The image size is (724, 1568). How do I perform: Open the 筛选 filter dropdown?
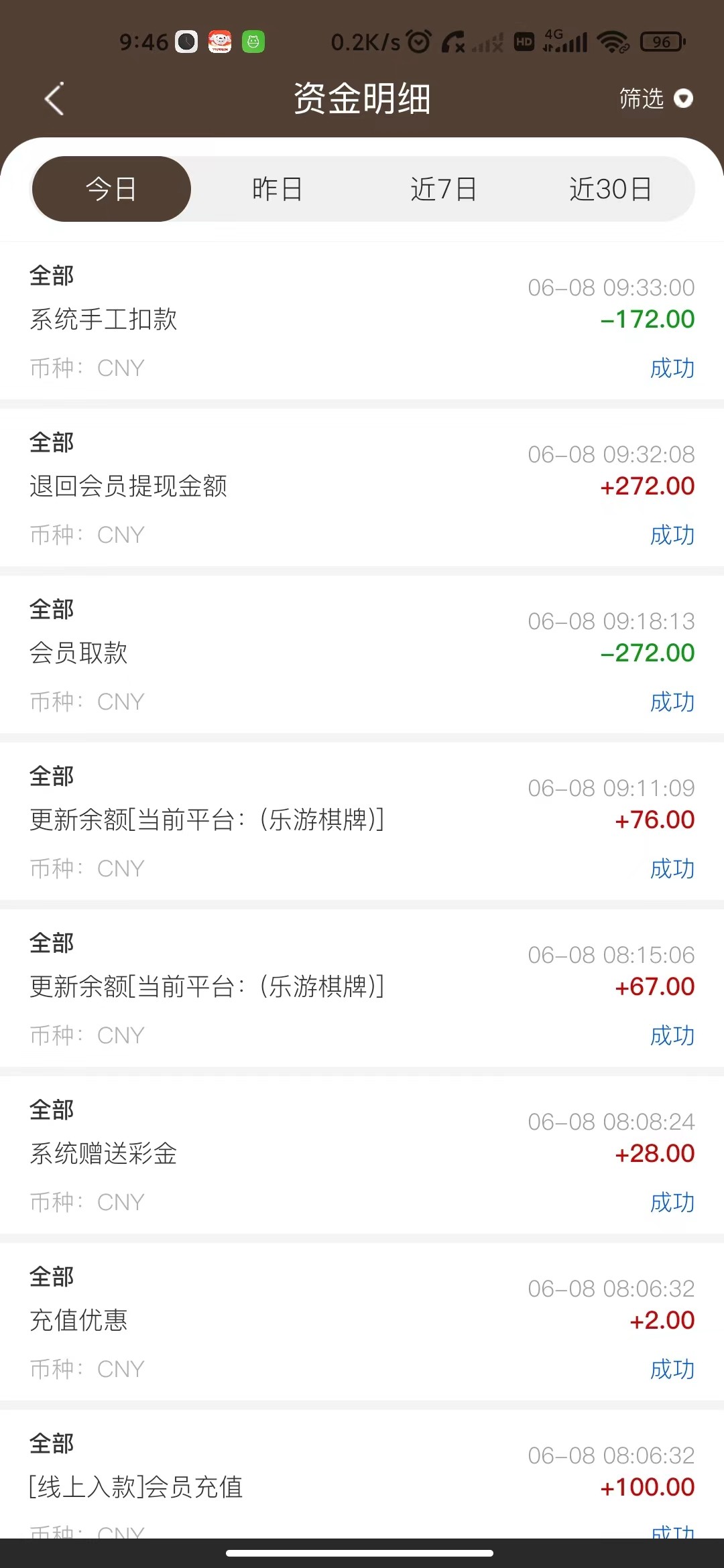655,99
